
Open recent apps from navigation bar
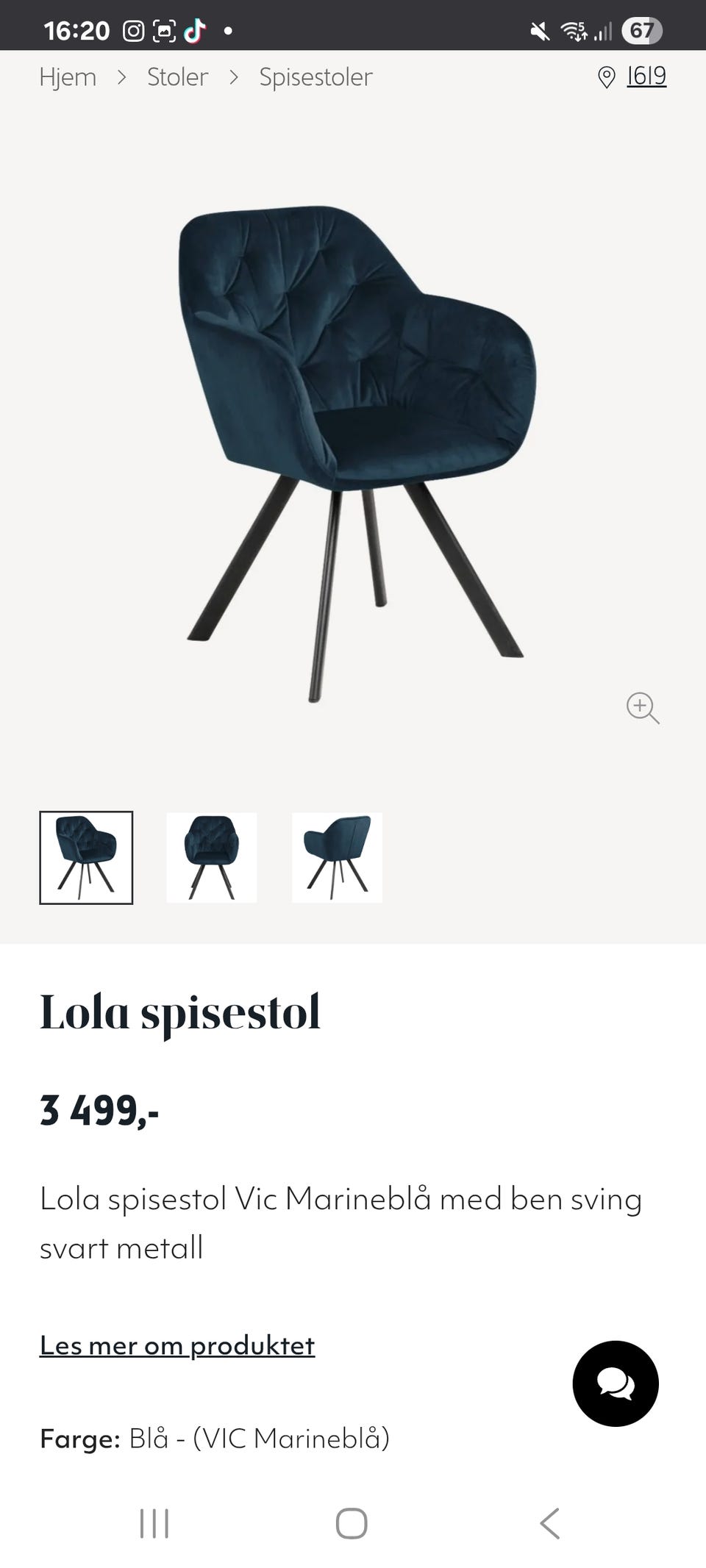tap(154, 1523)
